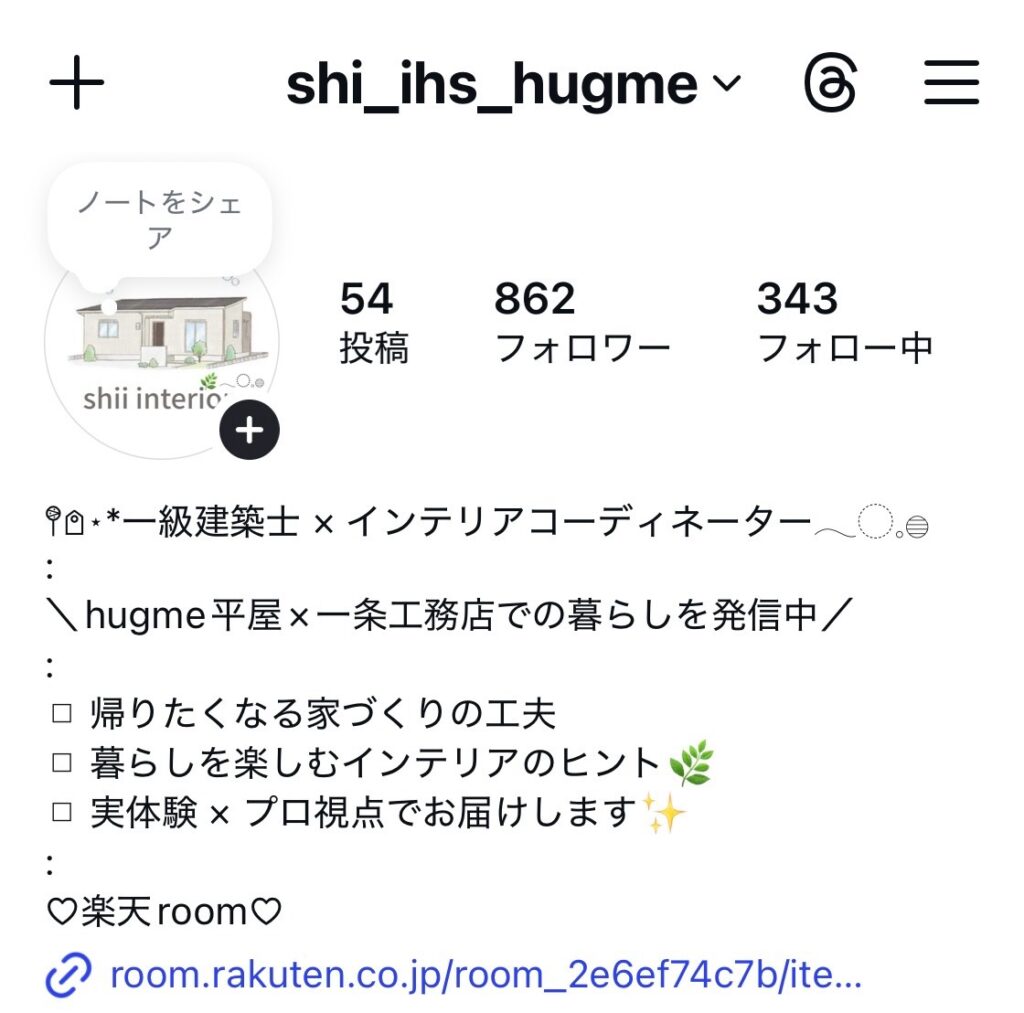
Task: Open the 862 フォロワー list
Action: point(582,322)
